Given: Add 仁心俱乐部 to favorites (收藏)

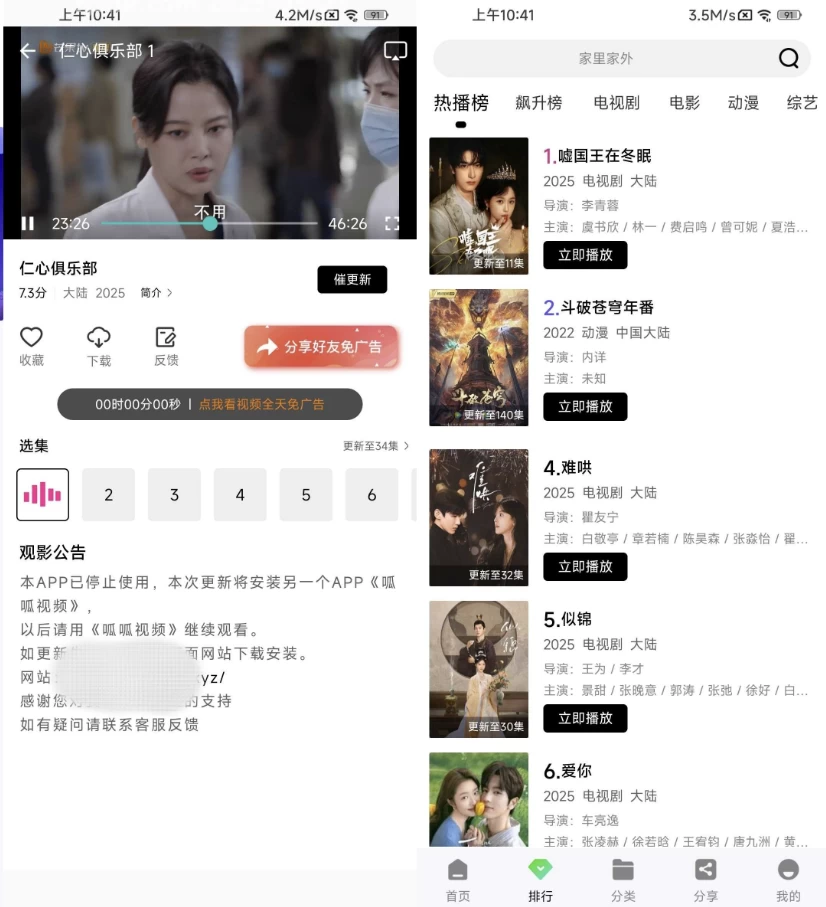Looking at the screenshot, I should tap(32, 345).
